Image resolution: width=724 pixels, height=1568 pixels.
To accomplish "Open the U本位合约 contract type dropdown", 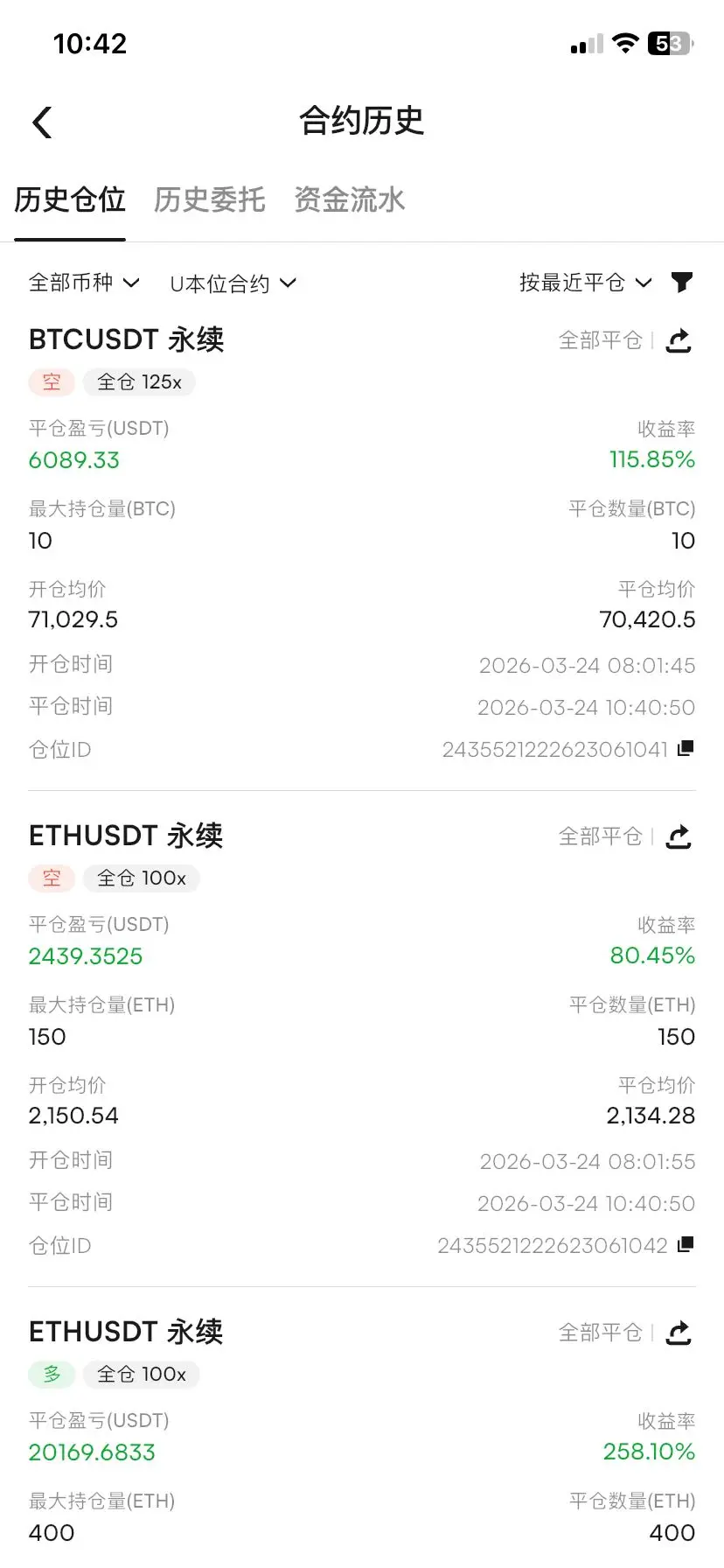I will point(233,283).
